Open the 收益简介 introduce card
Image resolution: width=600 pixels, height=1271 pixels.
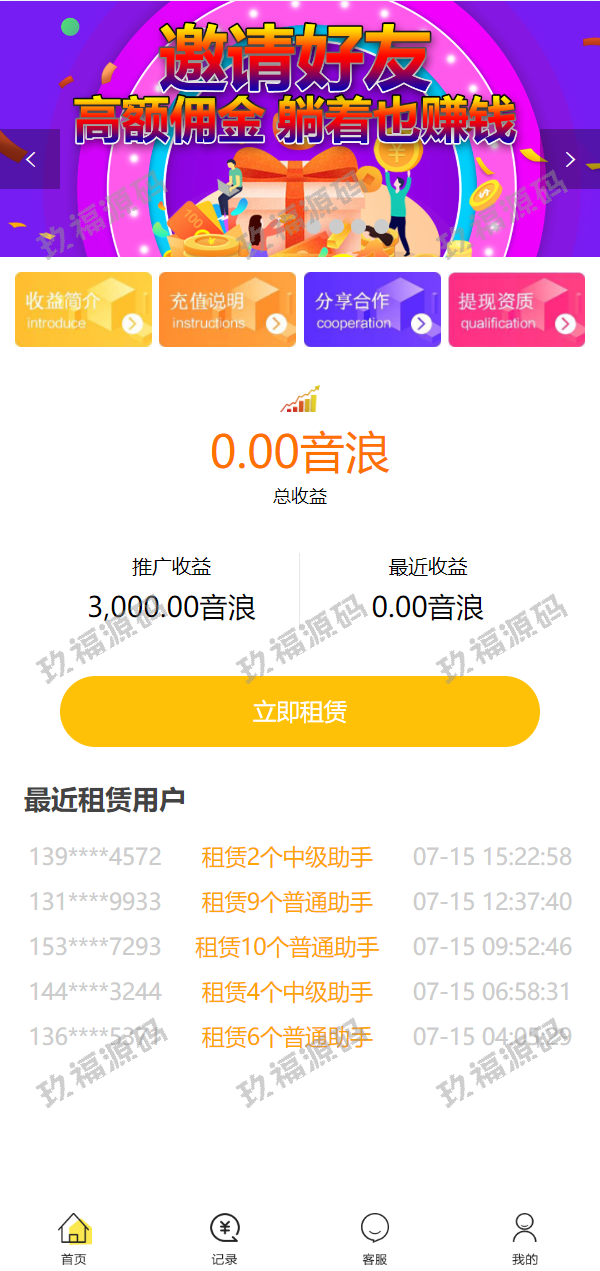pos(83,310)
